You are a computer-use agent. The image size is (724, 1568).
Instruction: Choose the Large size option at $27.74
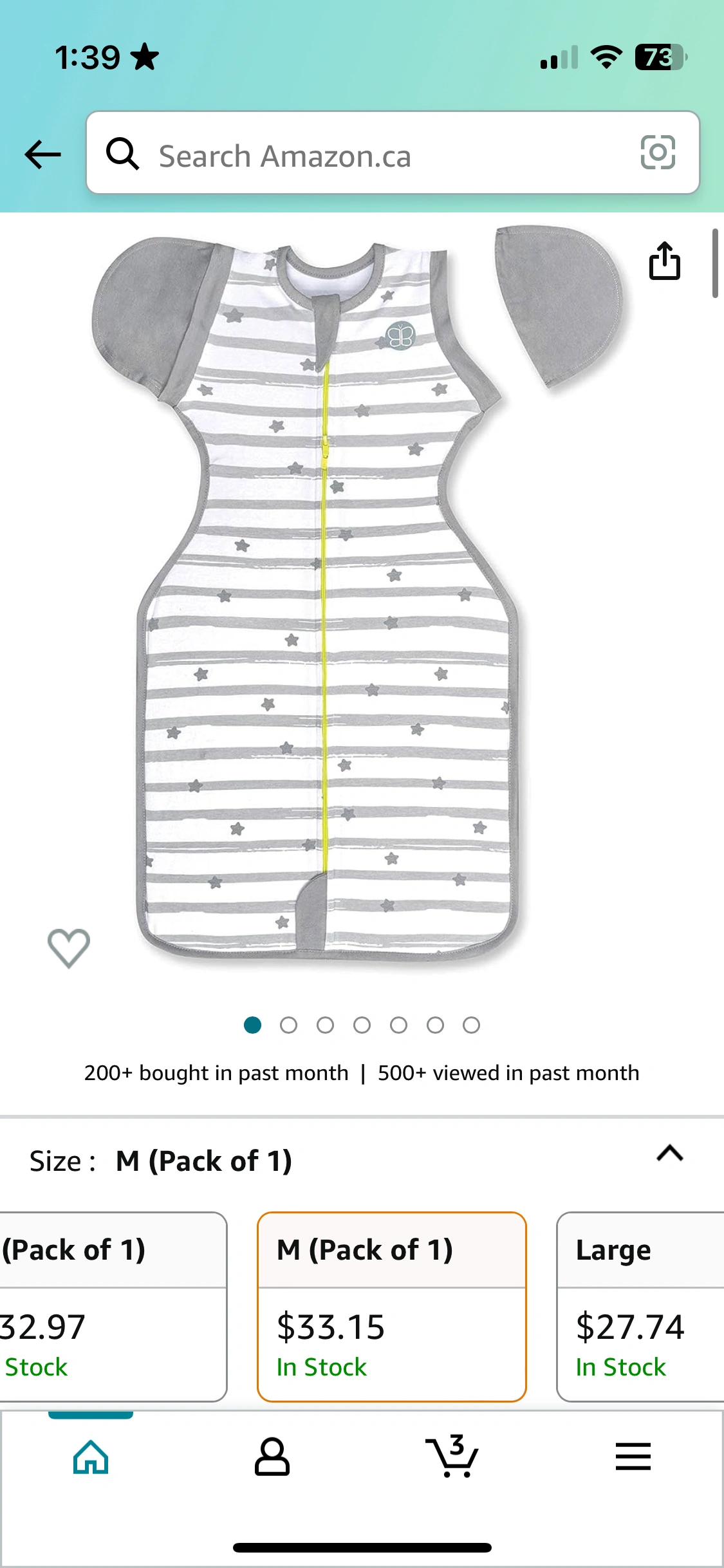[x=640, y=1305]
